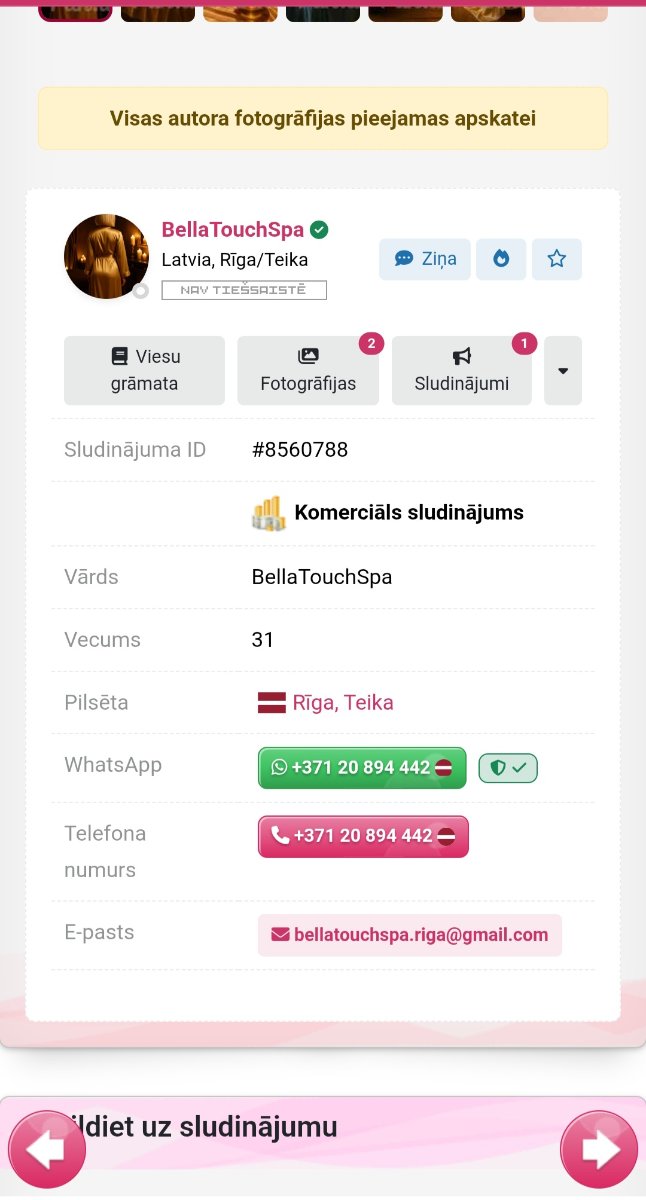Tap the verified shield badge next to WhatsApp
Viewport: 646px width, 1200px height.
(x=508, y=768)
